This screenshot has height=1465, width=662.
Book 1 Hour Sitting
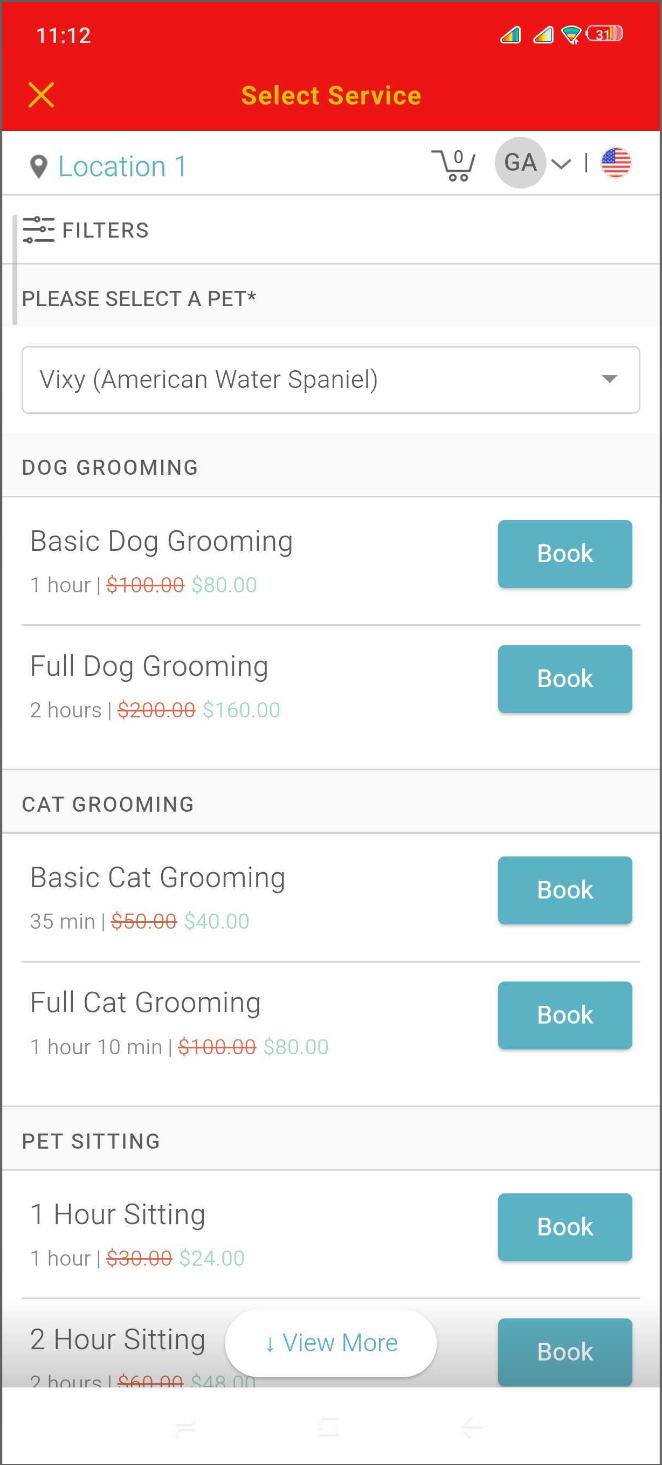coord(565,1227)
